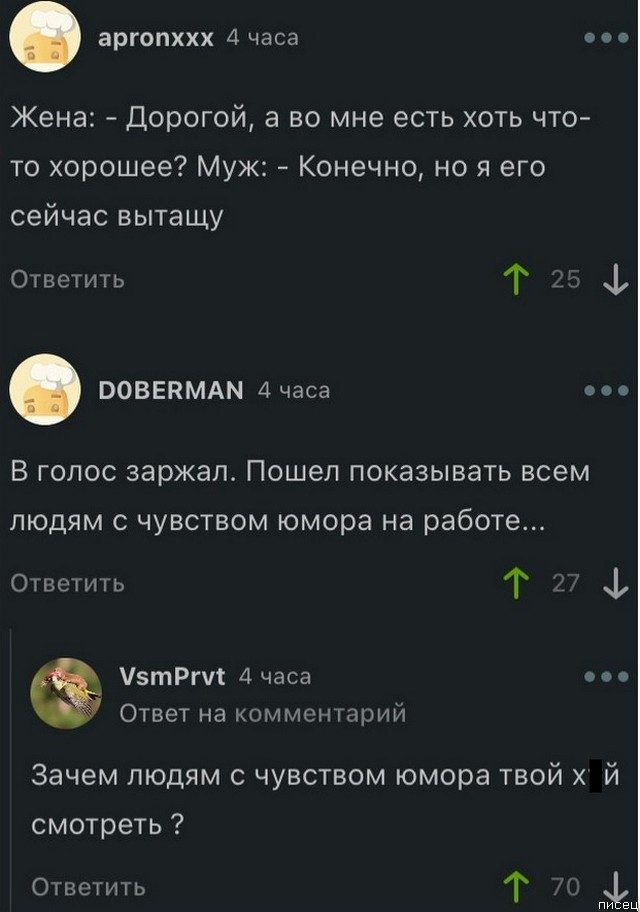
Task: Go to parent via "Ответ на комментарий"
Action: coord(262,713)
